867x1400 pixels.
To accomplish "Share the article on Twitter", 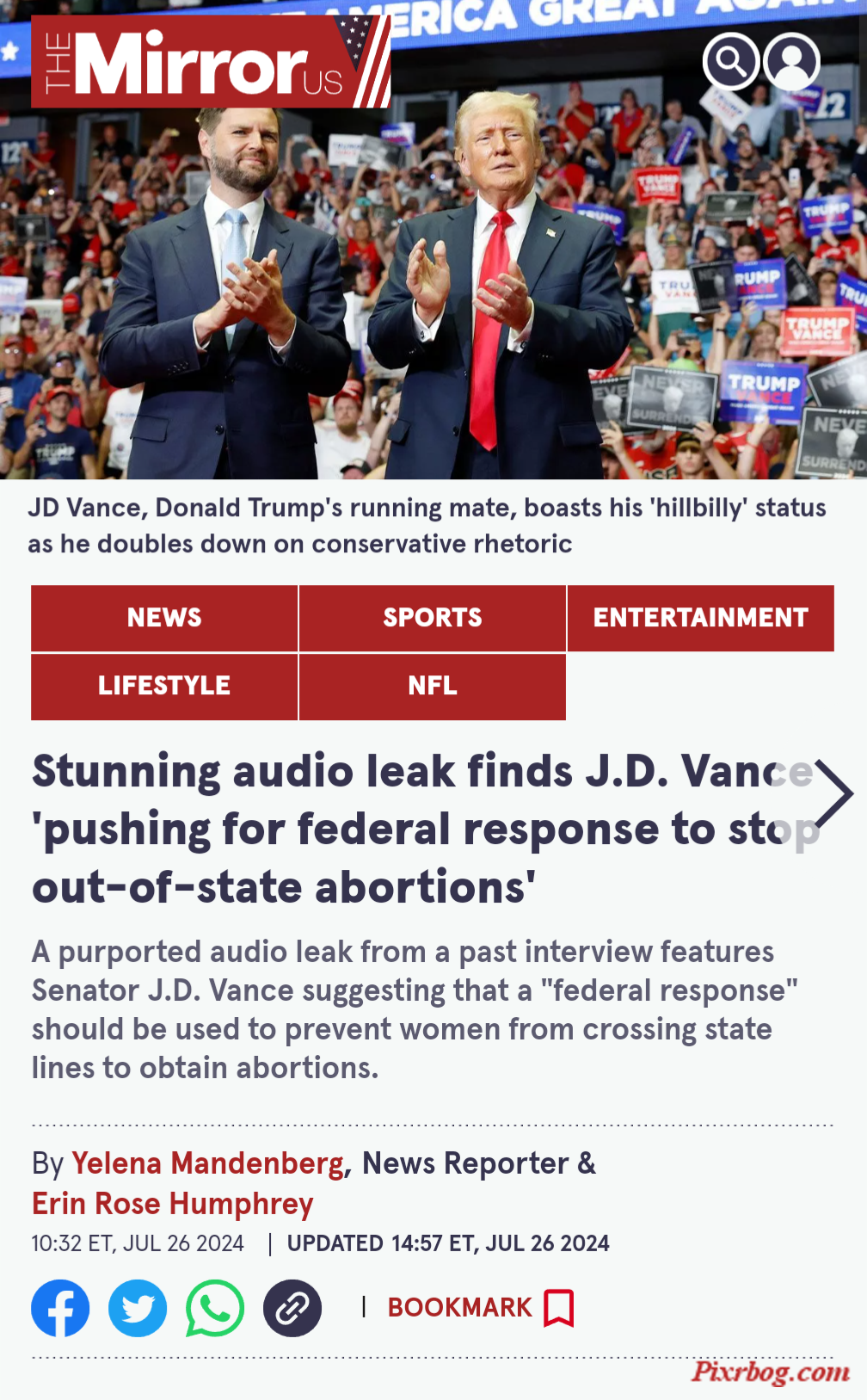I will pyautogui.click(x=138, y=1308).
